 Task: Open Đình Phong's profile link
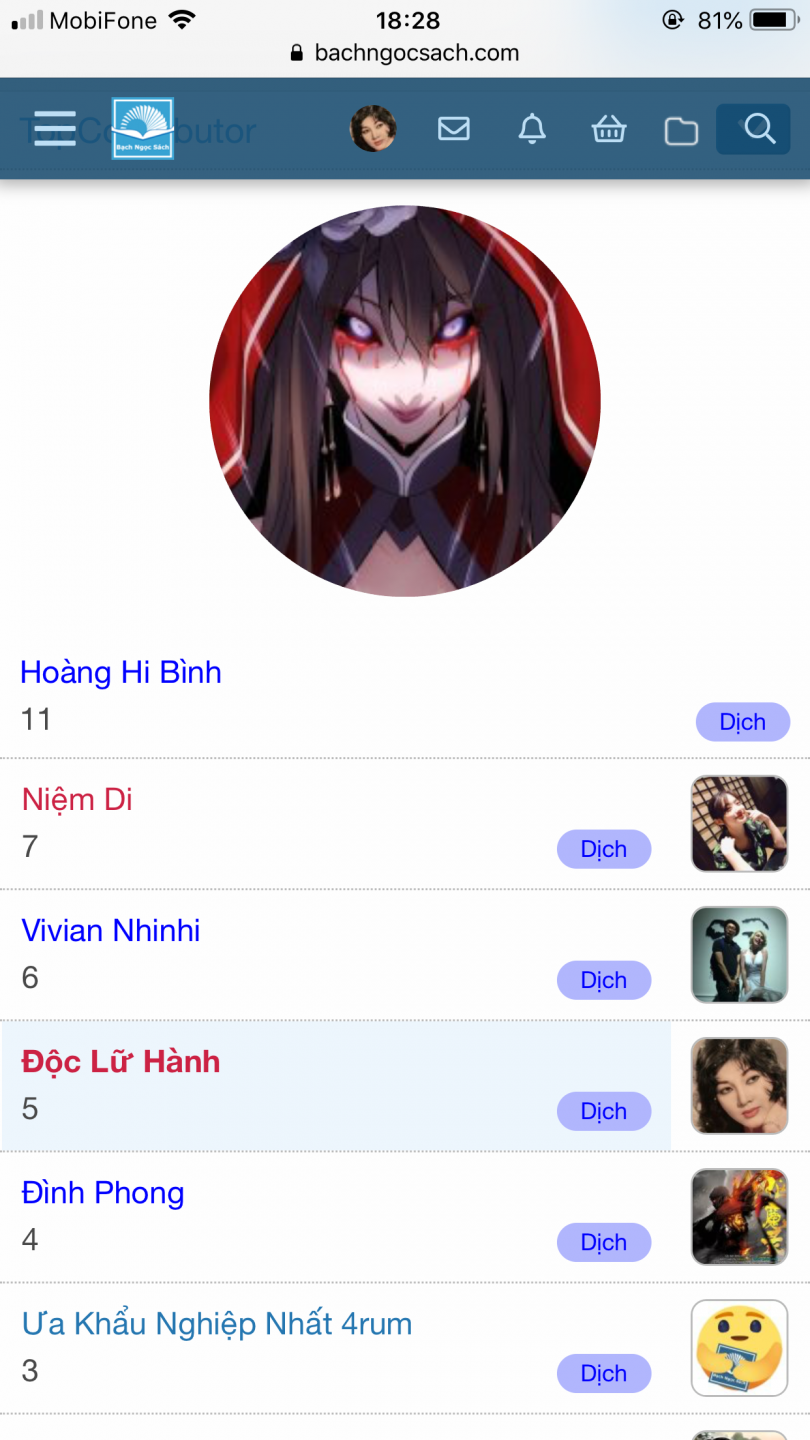[x=103, y=1192]
